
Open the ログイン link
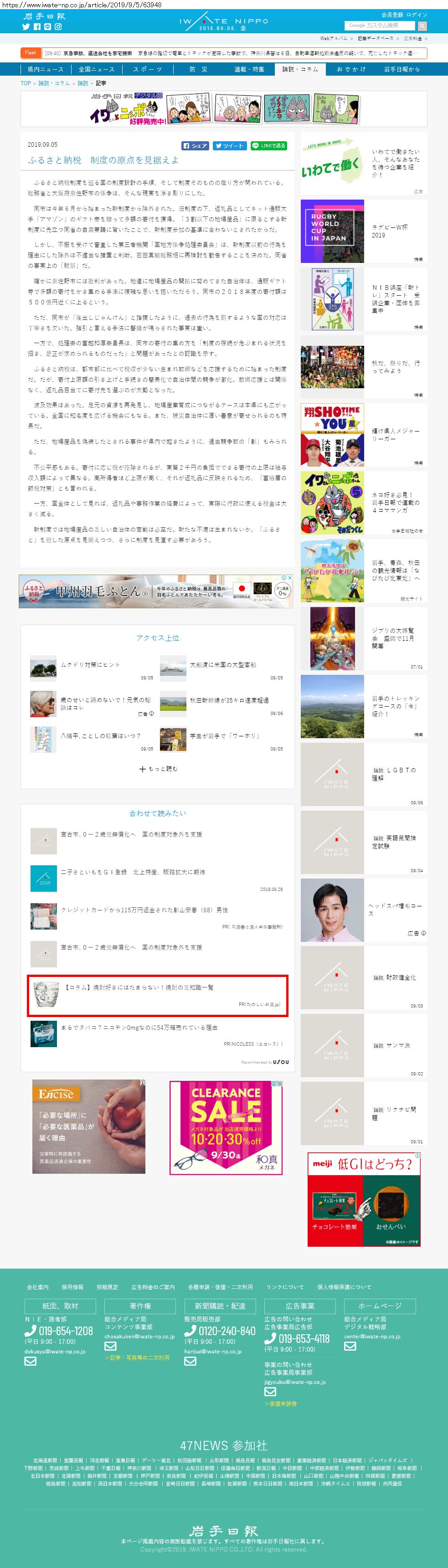pos(417,15)
